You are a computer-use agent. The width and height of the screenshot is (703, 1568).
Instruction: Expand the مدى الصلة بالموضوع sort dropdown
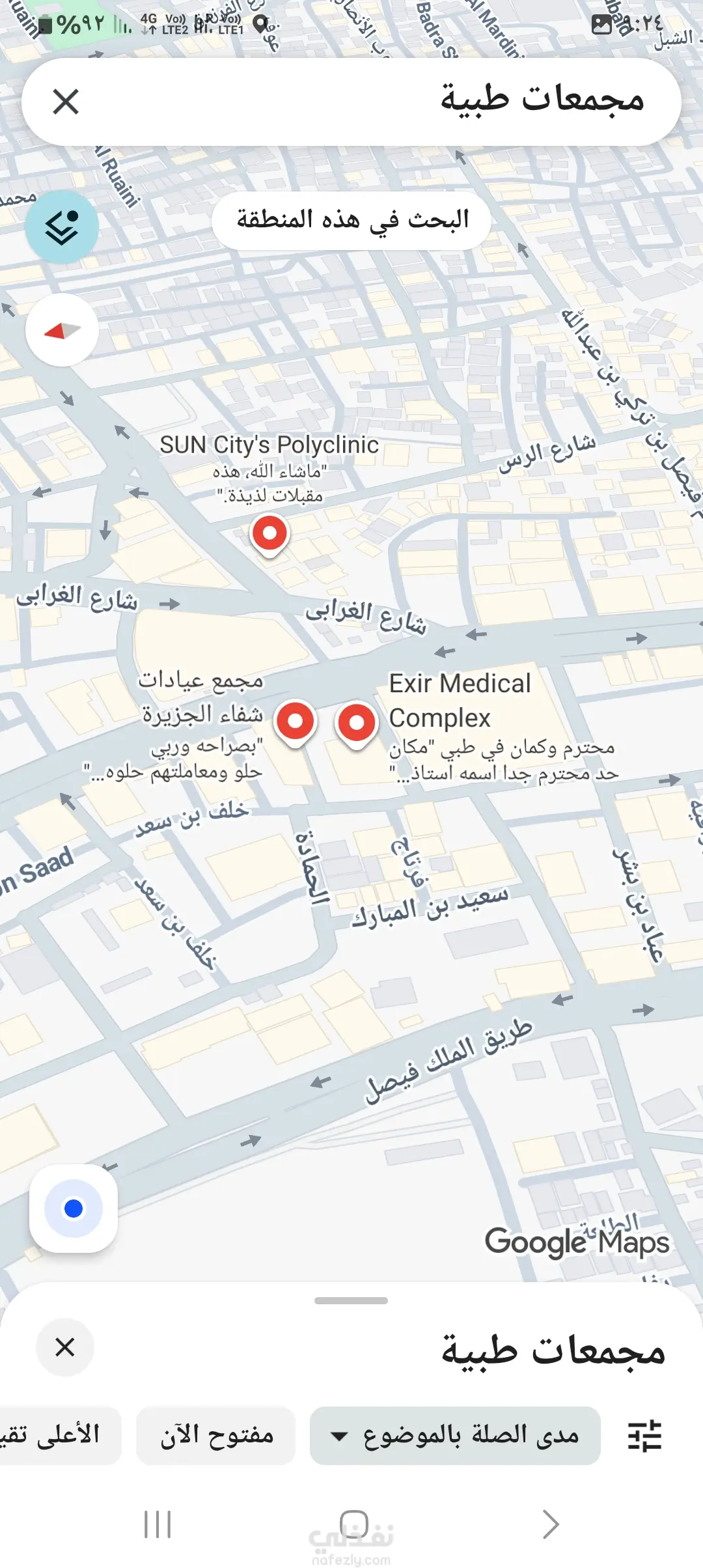click(x=455, y=1436)
